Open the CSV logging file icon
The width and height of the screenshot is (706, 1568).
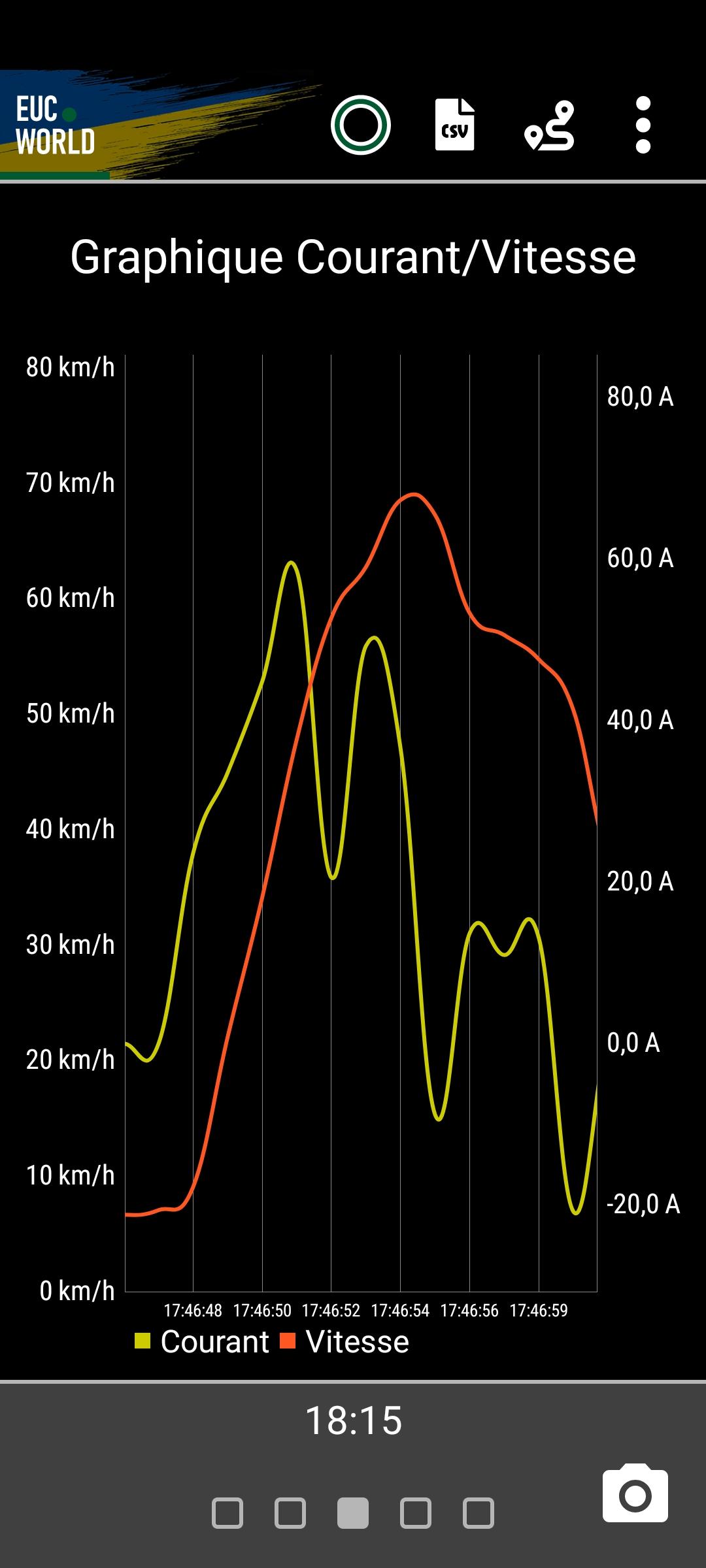point(455,125)
